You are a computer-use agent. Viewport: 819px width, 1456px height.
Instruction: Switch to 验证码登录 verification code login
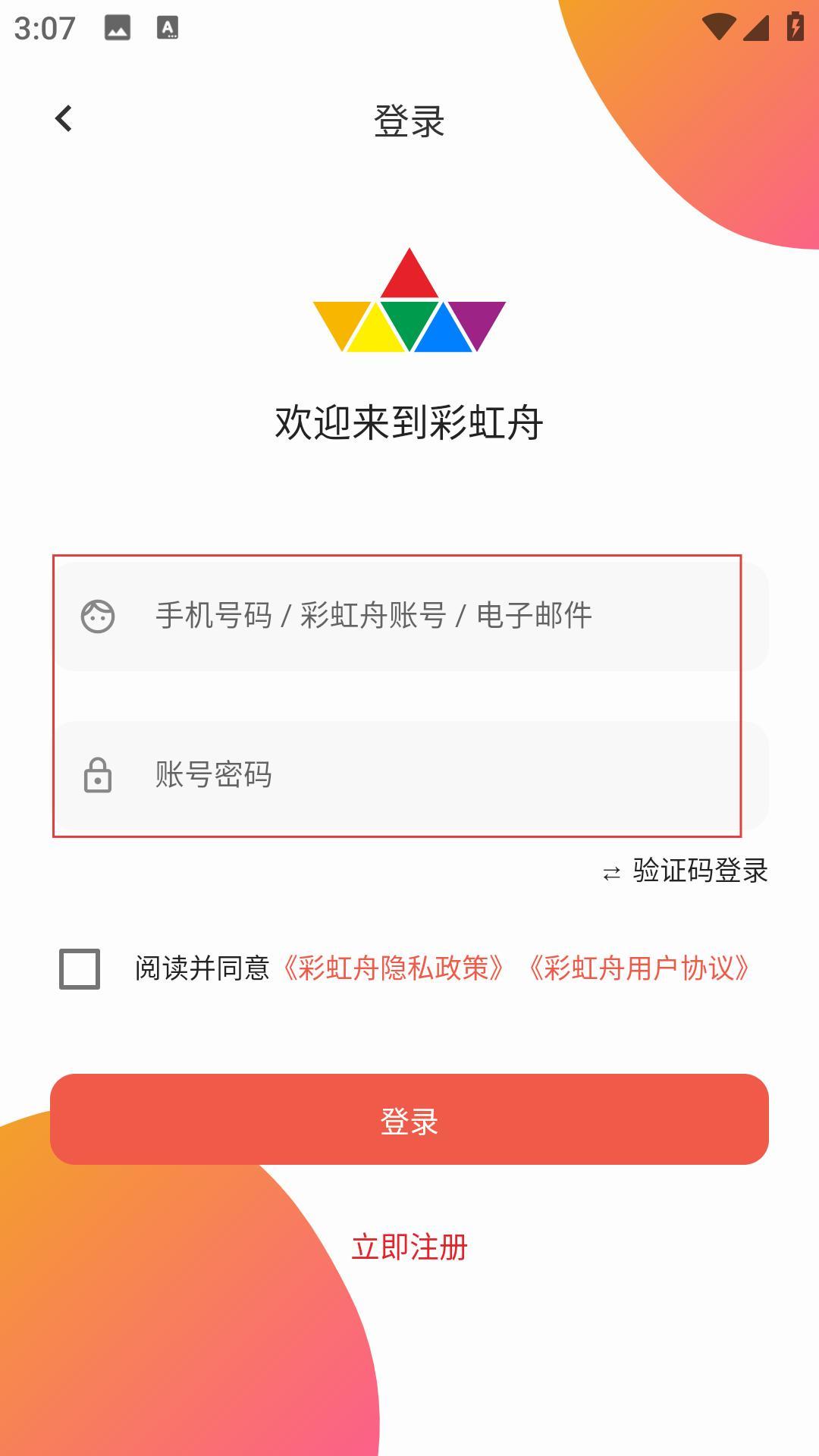(x=686, y=871)
